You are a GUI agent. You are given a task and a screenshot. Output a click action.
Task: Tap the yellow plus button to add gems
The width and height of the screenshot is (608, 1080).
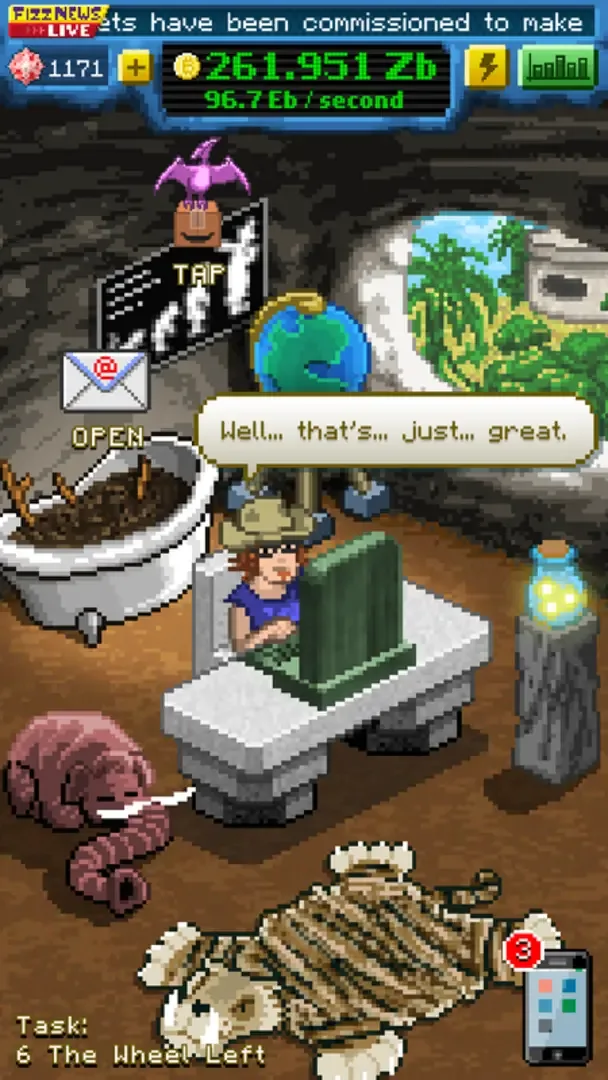coord(134,68)
